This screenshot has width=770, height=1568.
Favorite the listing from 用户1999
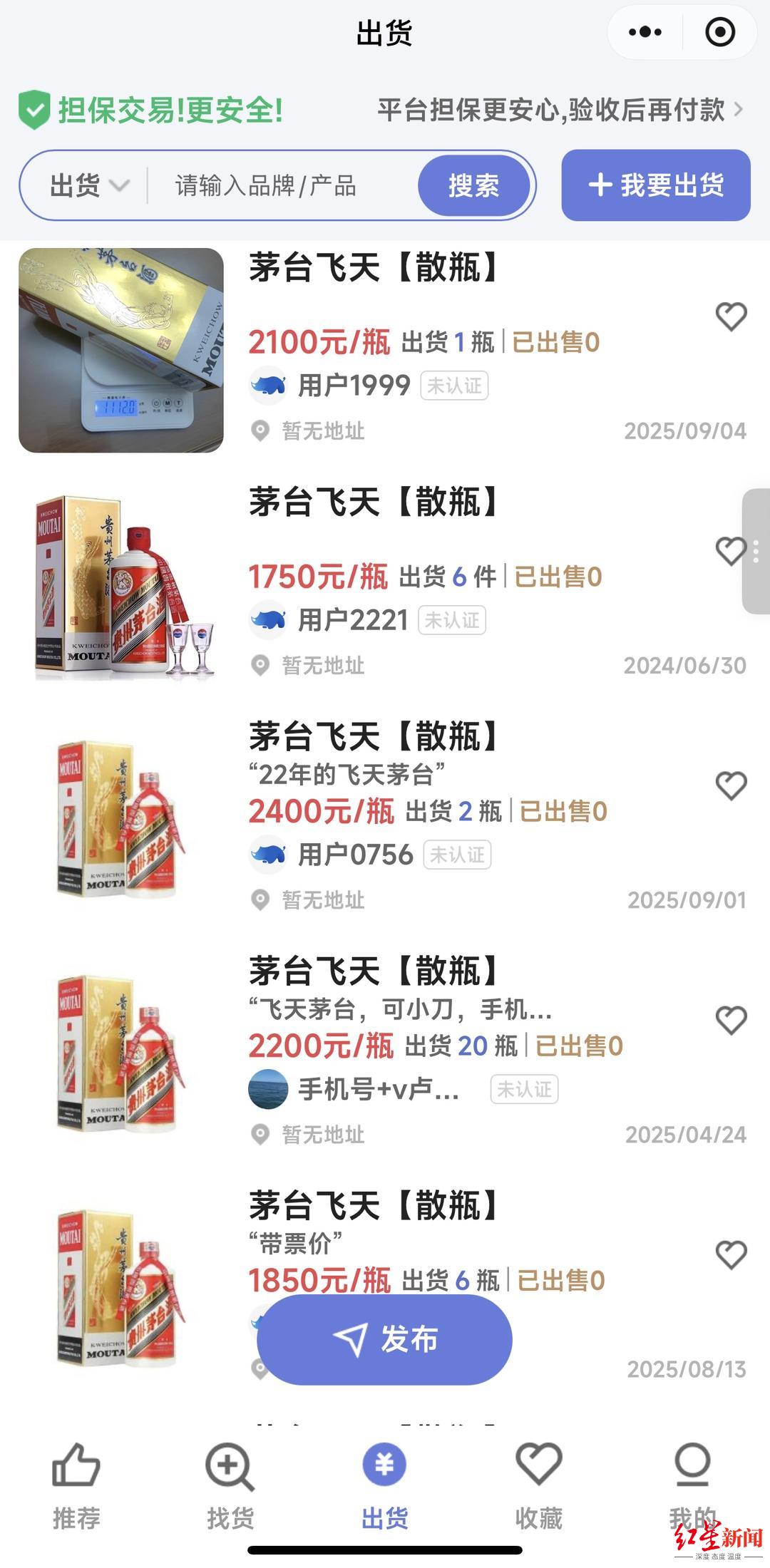coord(731,316)
